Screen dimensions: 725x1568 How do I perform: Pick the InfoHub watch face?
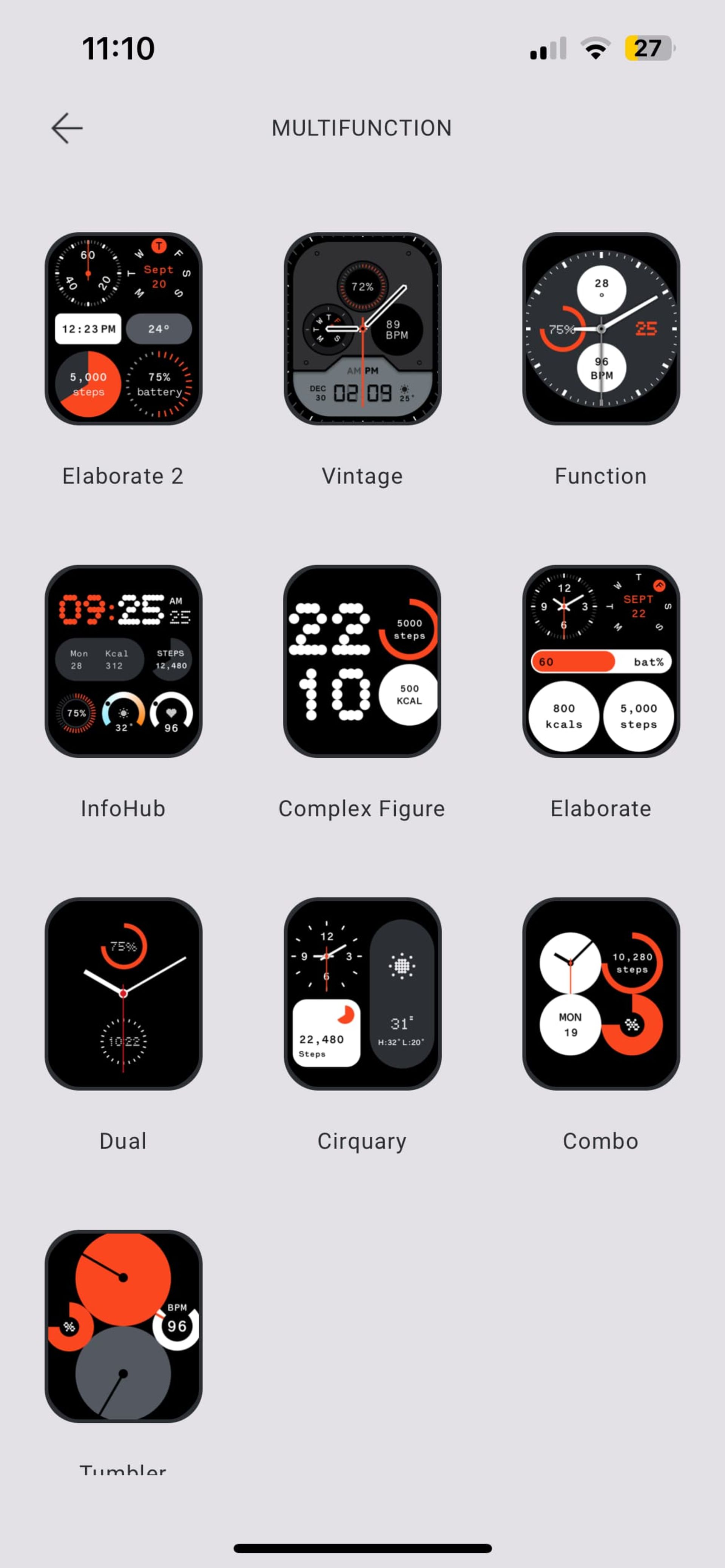pos(124,661)
